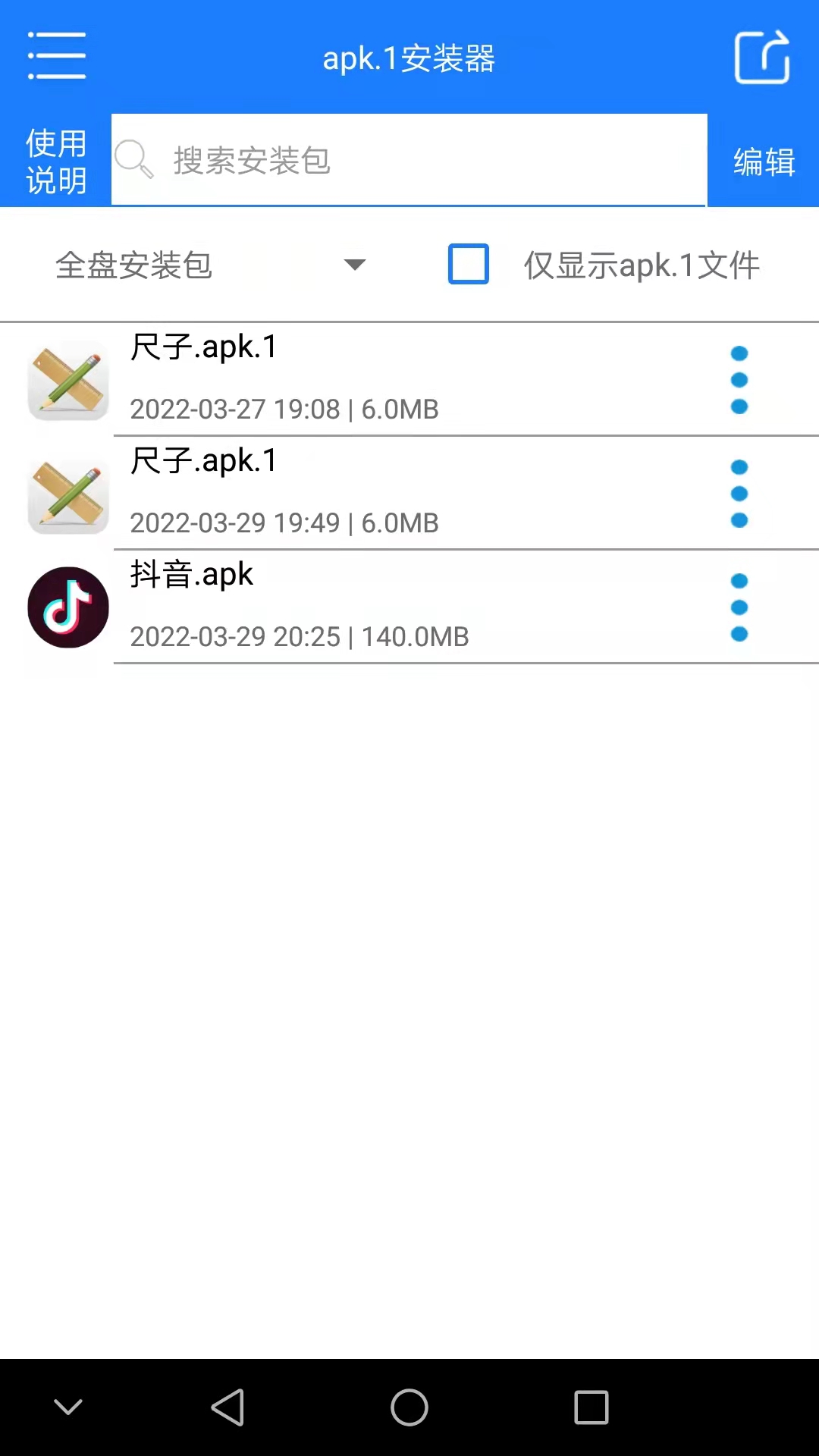819x1456 pixels.
Task: Open the list menu icon at top left
Action: 57,55
